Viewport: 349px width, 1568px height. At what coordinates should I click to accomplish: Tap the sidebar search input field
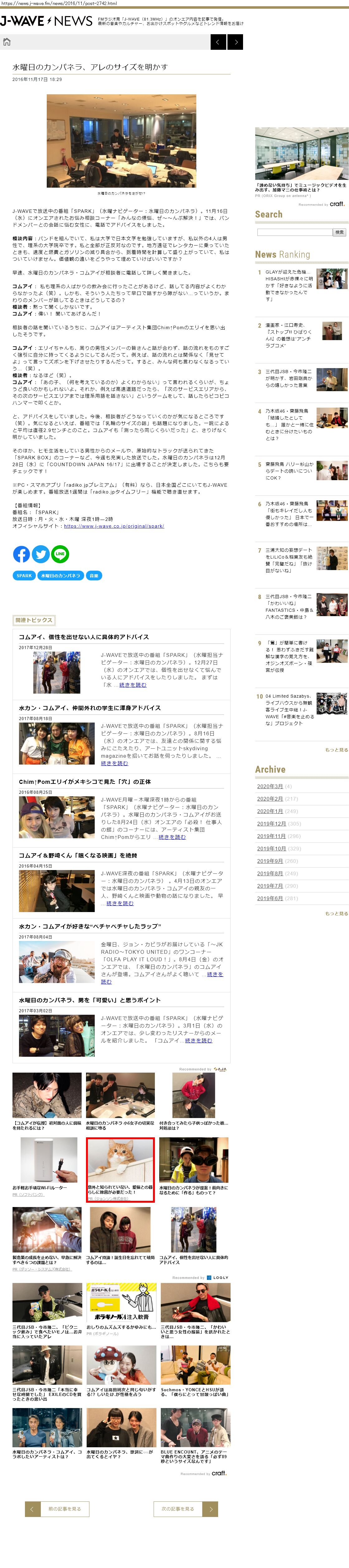coord(294,232)
